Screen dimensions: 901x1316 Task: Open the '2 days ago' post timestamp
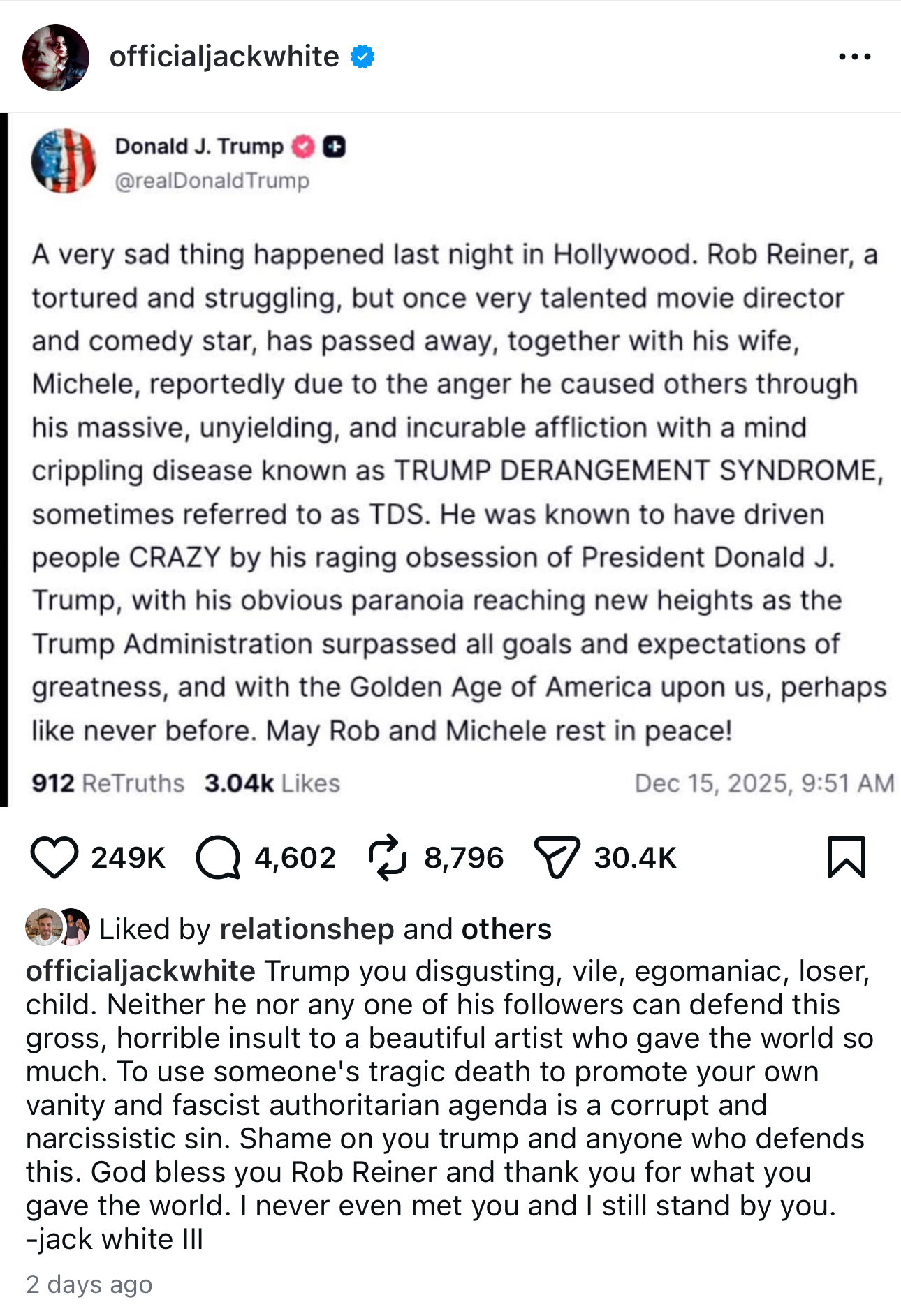point(89,1284)
